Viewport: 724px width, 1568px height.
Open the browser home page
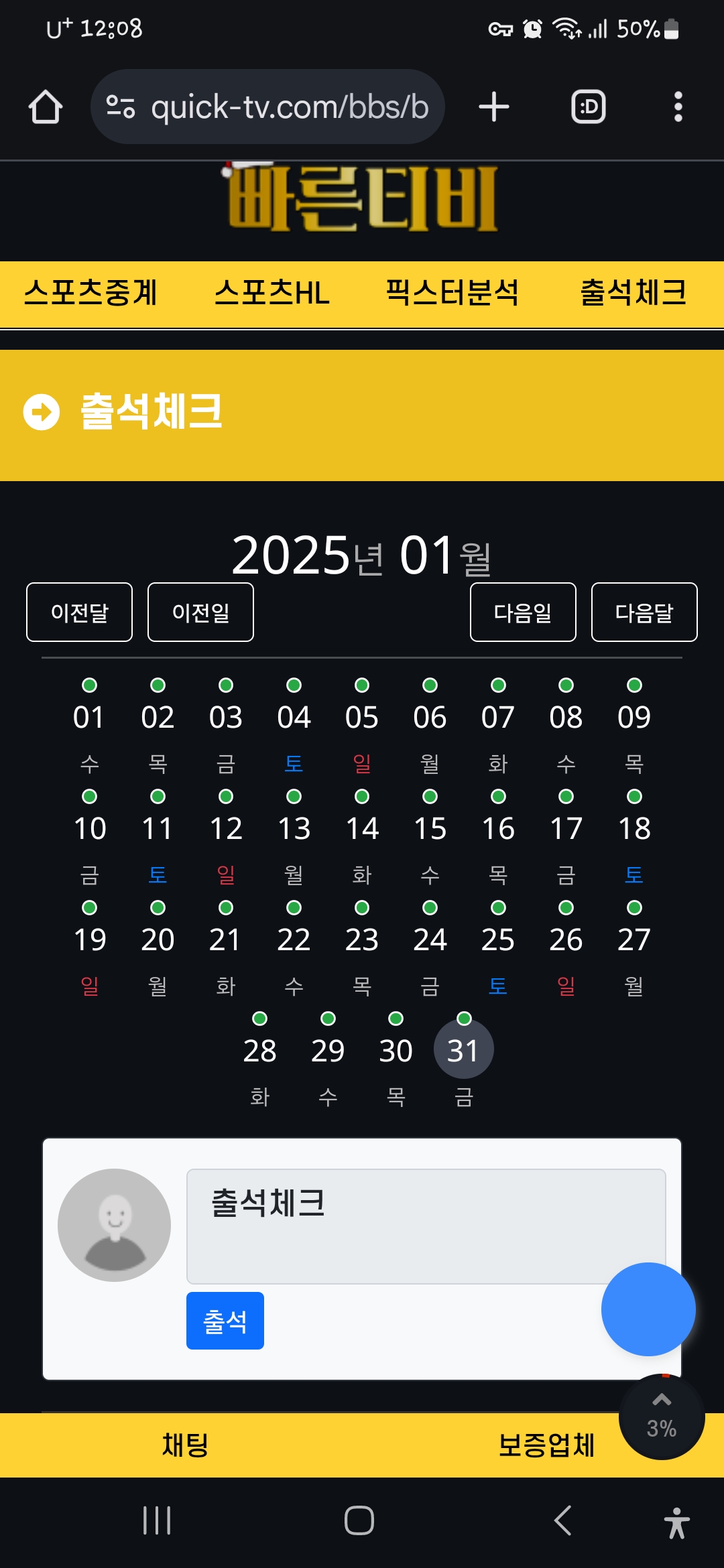(46, 107)
